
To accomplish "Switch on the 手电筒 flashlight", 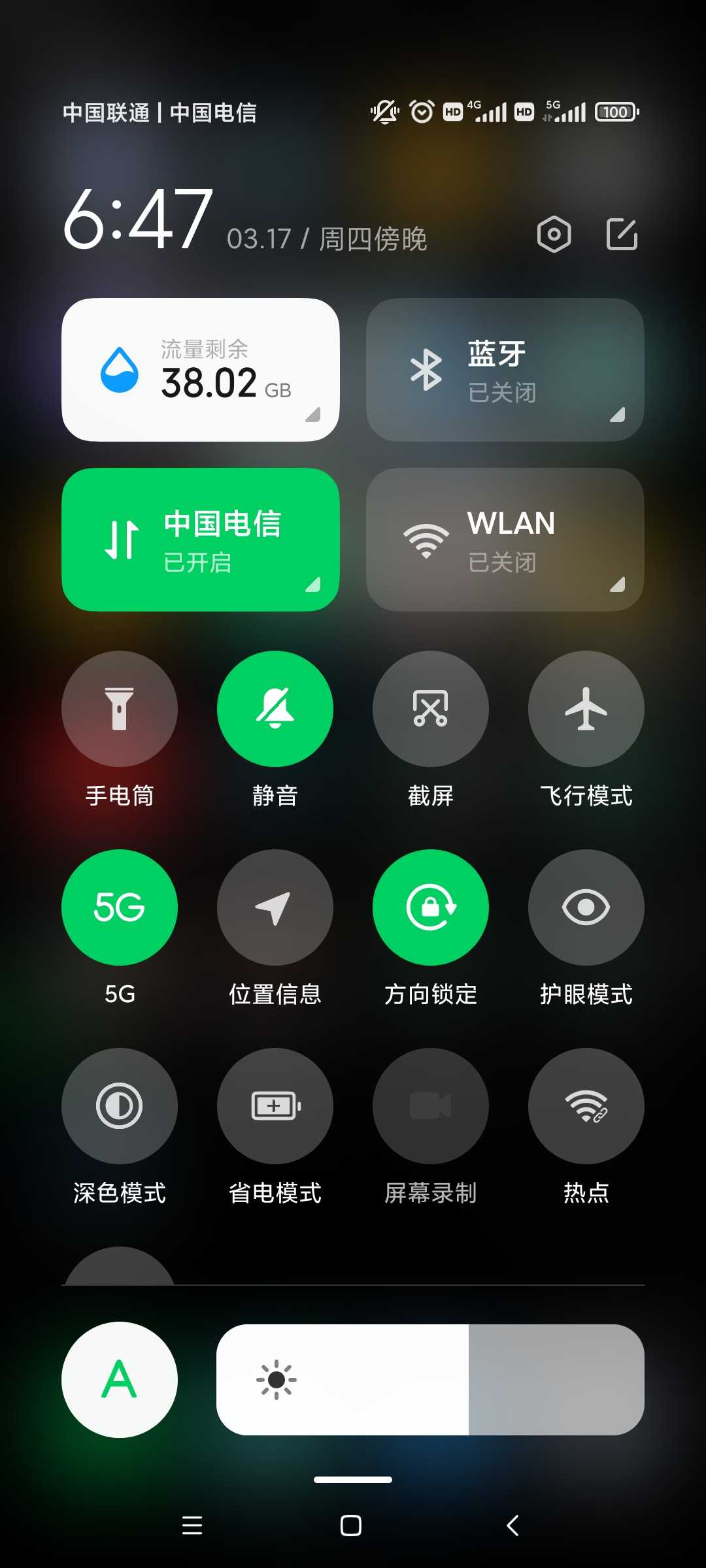I will [120, 709].
